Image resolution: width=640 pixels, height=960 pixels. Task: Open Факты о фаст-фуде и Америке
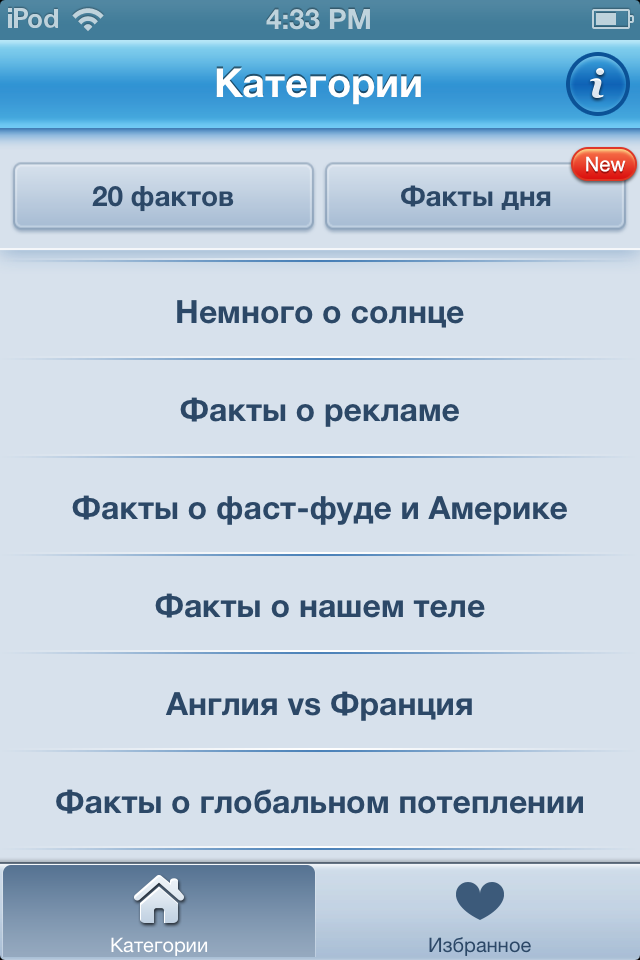coord(320,508)
